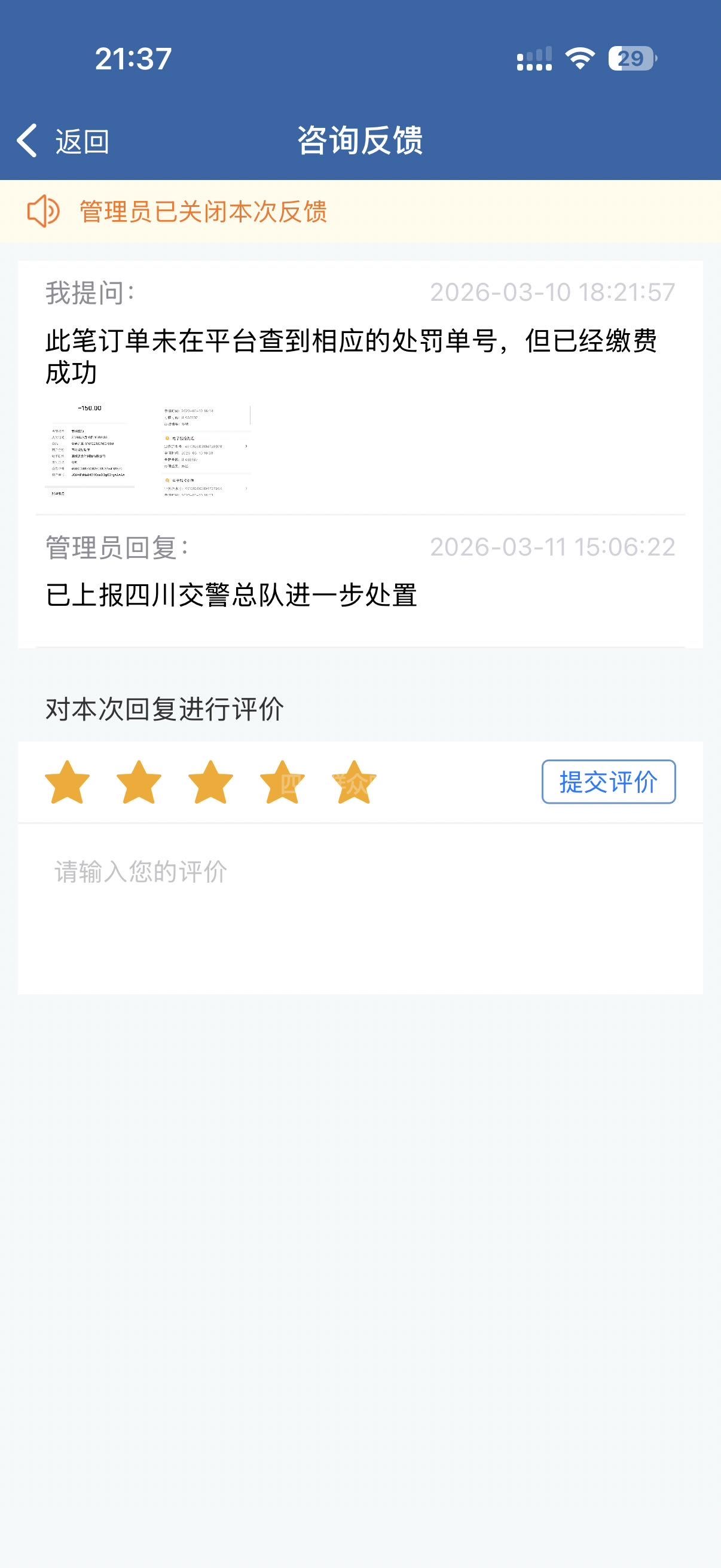Set rating to two stars
The height and width of the screenshot is (1568, 721).
pyautogui.click(x=139, y=782)
